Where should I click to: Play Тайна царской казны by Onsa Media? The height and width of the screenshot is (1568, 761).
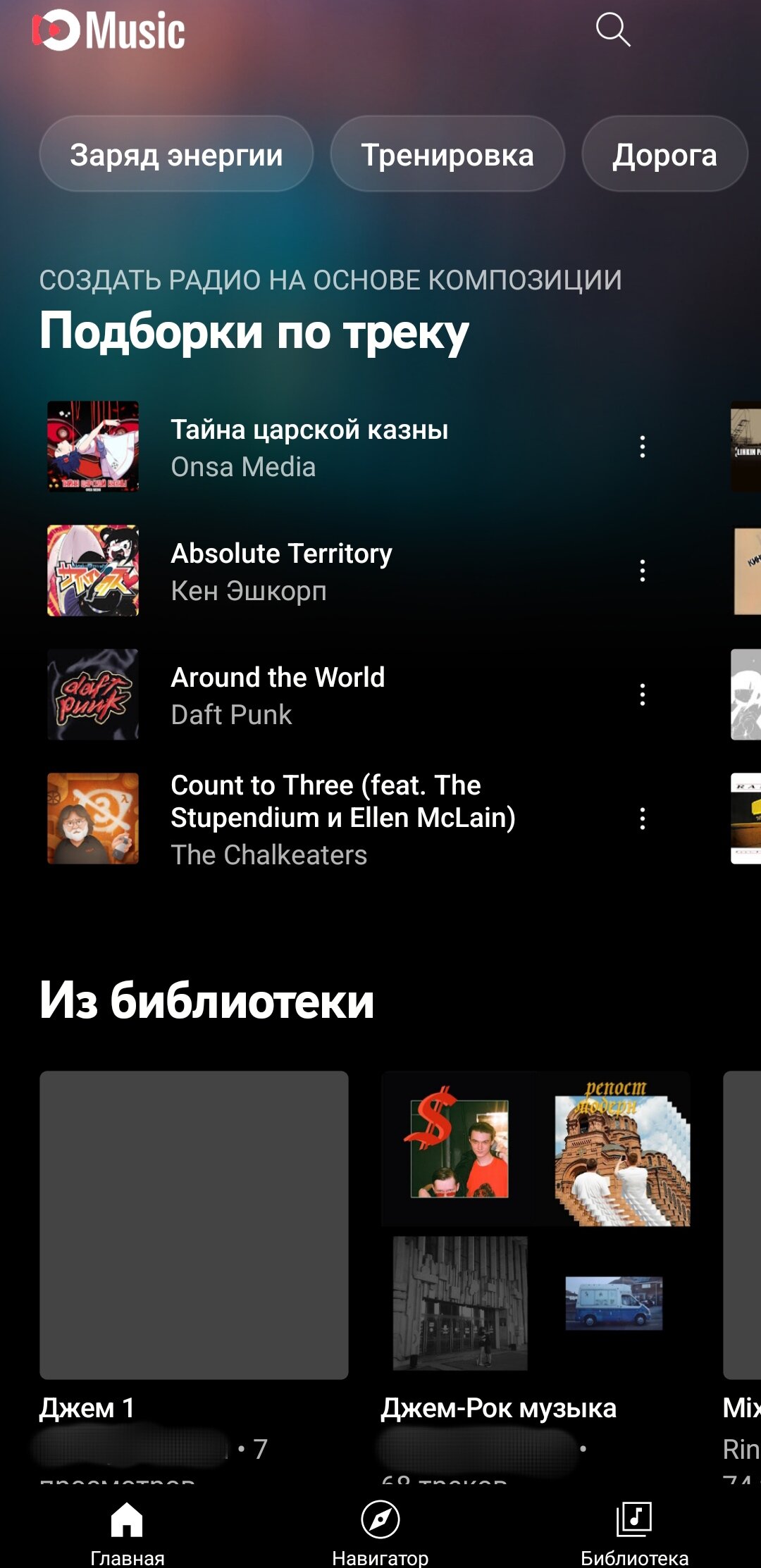point(310,447)
